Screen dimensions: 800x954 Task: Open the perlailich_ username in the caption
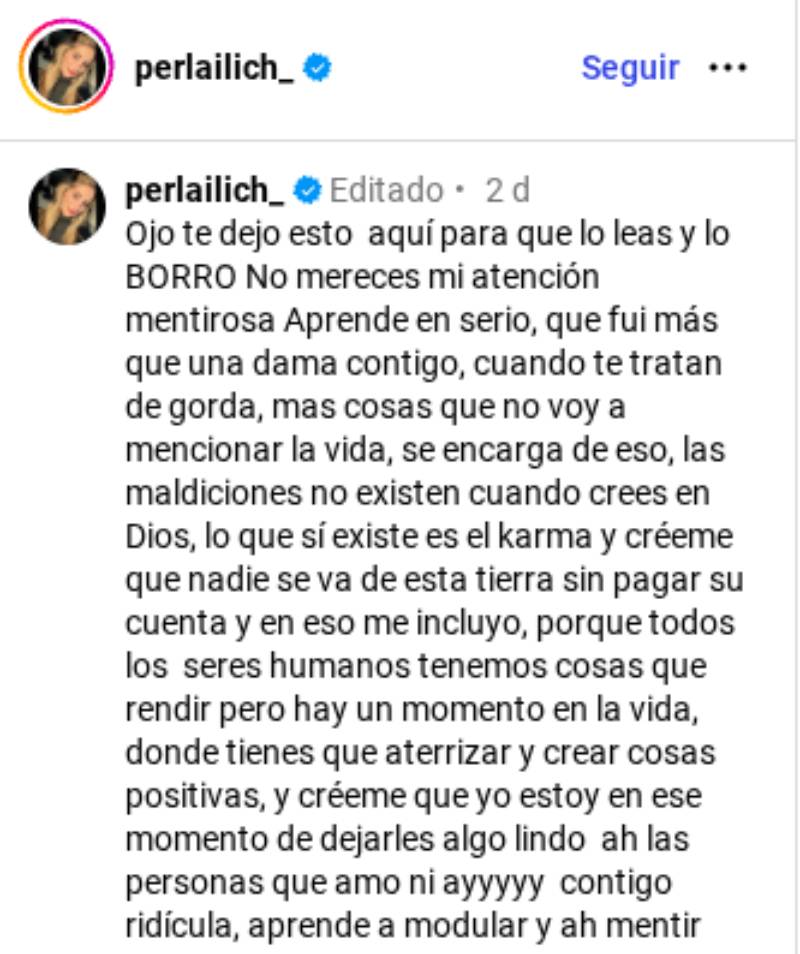(x=205, y=189)
